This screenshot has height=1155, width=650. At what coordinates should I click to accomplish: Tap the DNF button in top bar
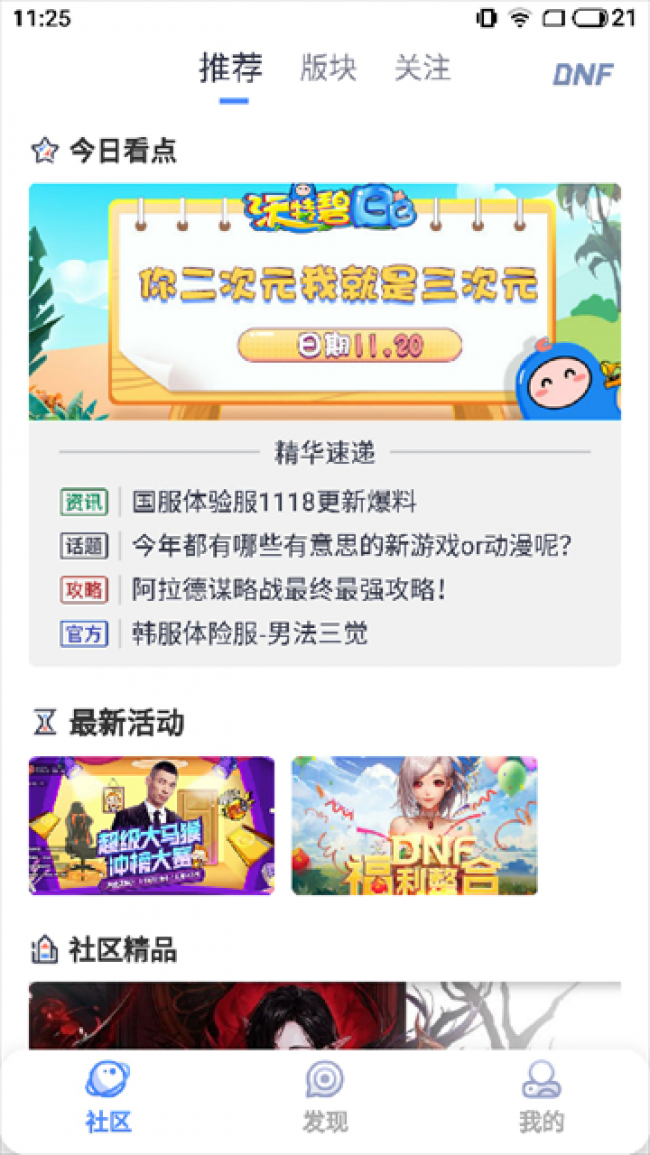583,74
